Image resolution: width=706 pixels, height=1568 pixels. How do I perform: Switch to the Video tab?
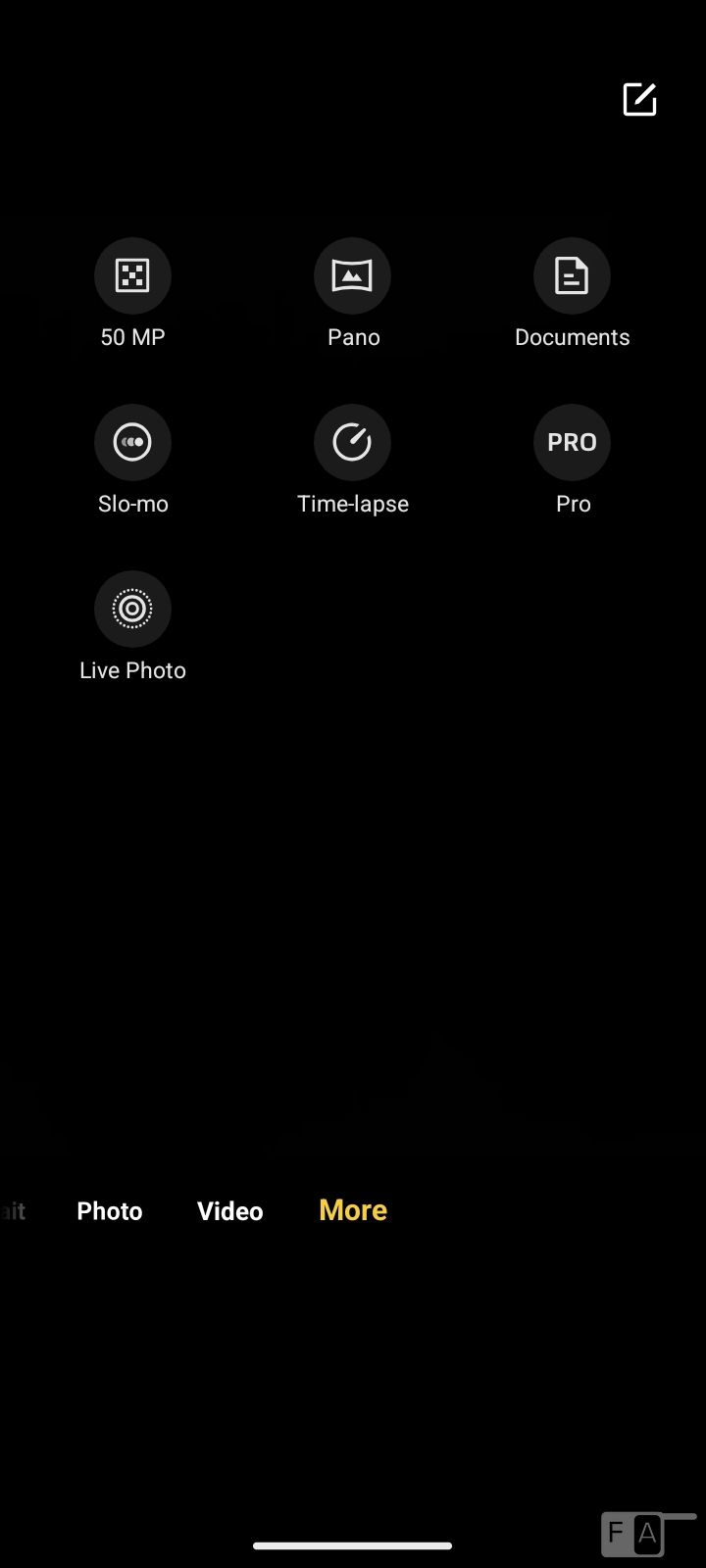(230, 1211)
